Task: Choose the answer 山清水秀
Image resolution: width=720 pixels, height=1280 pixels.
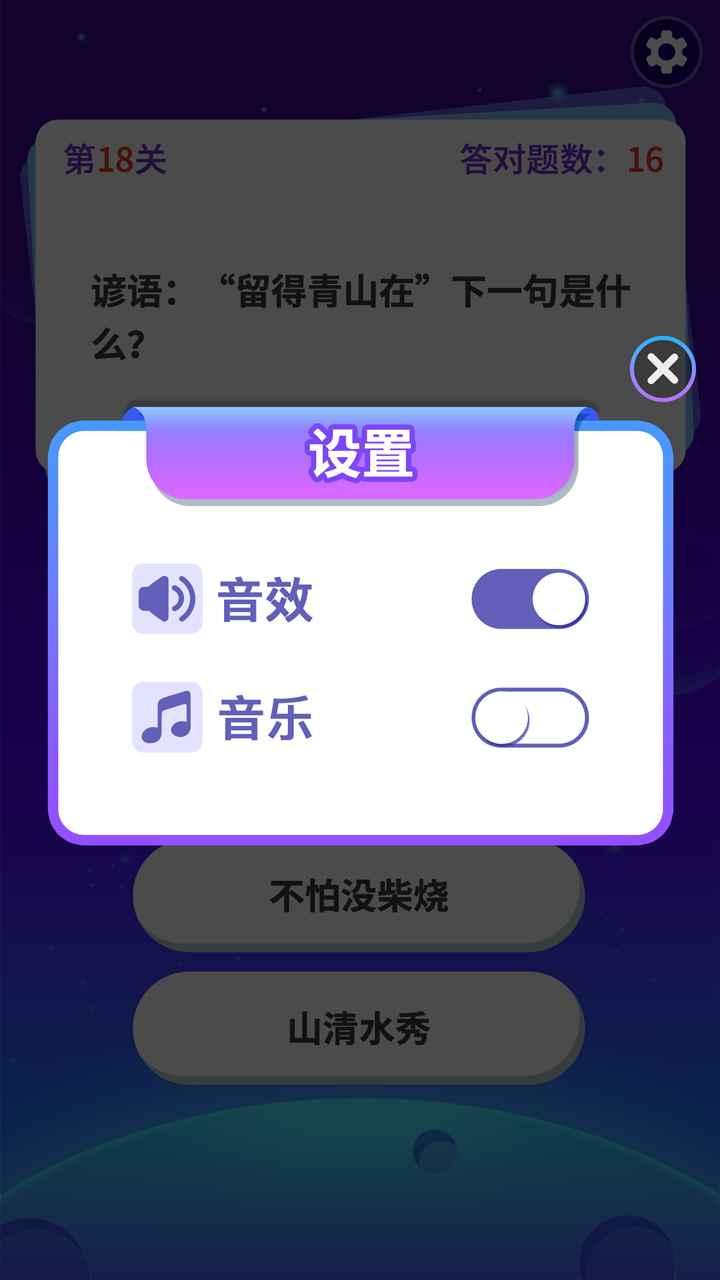Action: pos(357,1026)
